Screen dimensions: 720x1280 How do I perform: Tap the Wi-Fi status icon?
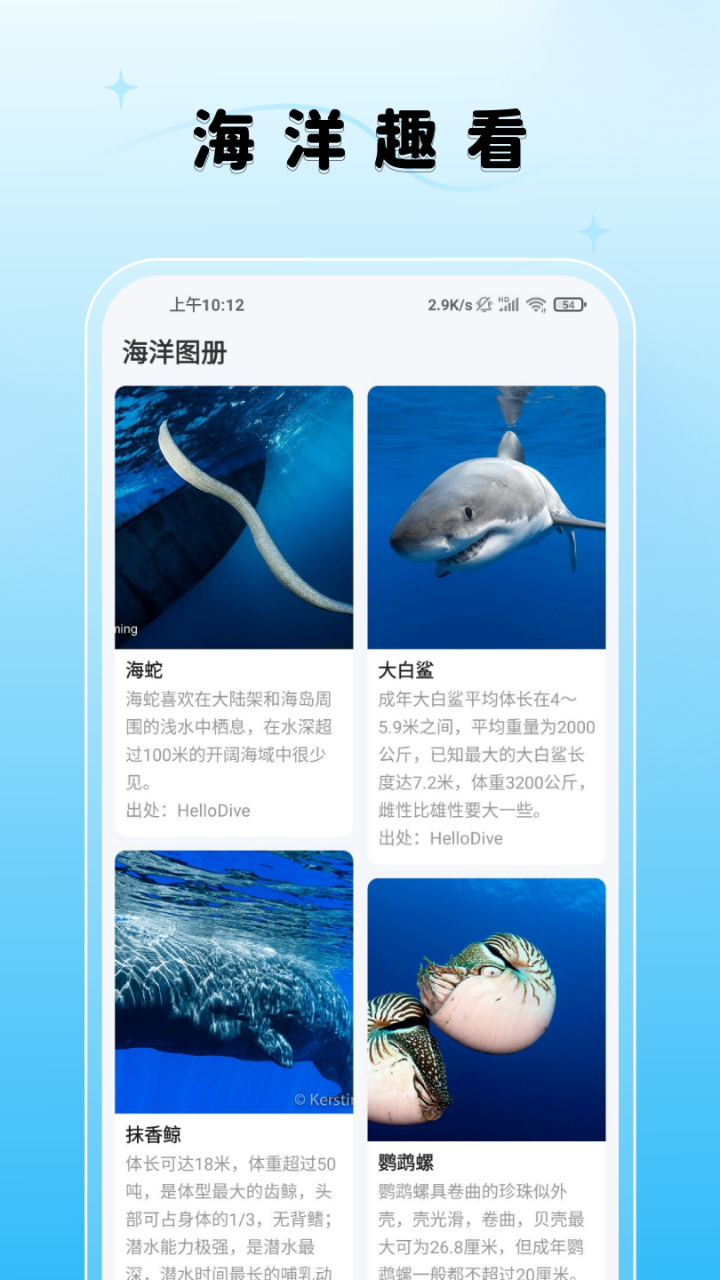tap(536, 305)
